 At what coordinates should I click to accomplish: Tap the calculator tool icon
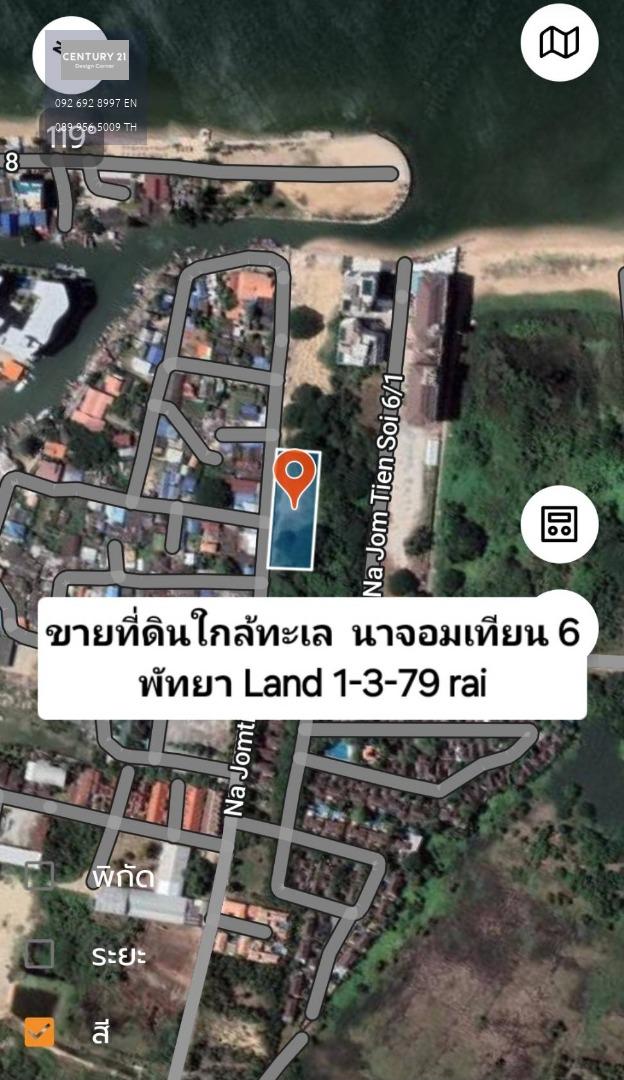pyautogui.click(x=559, y=524)
